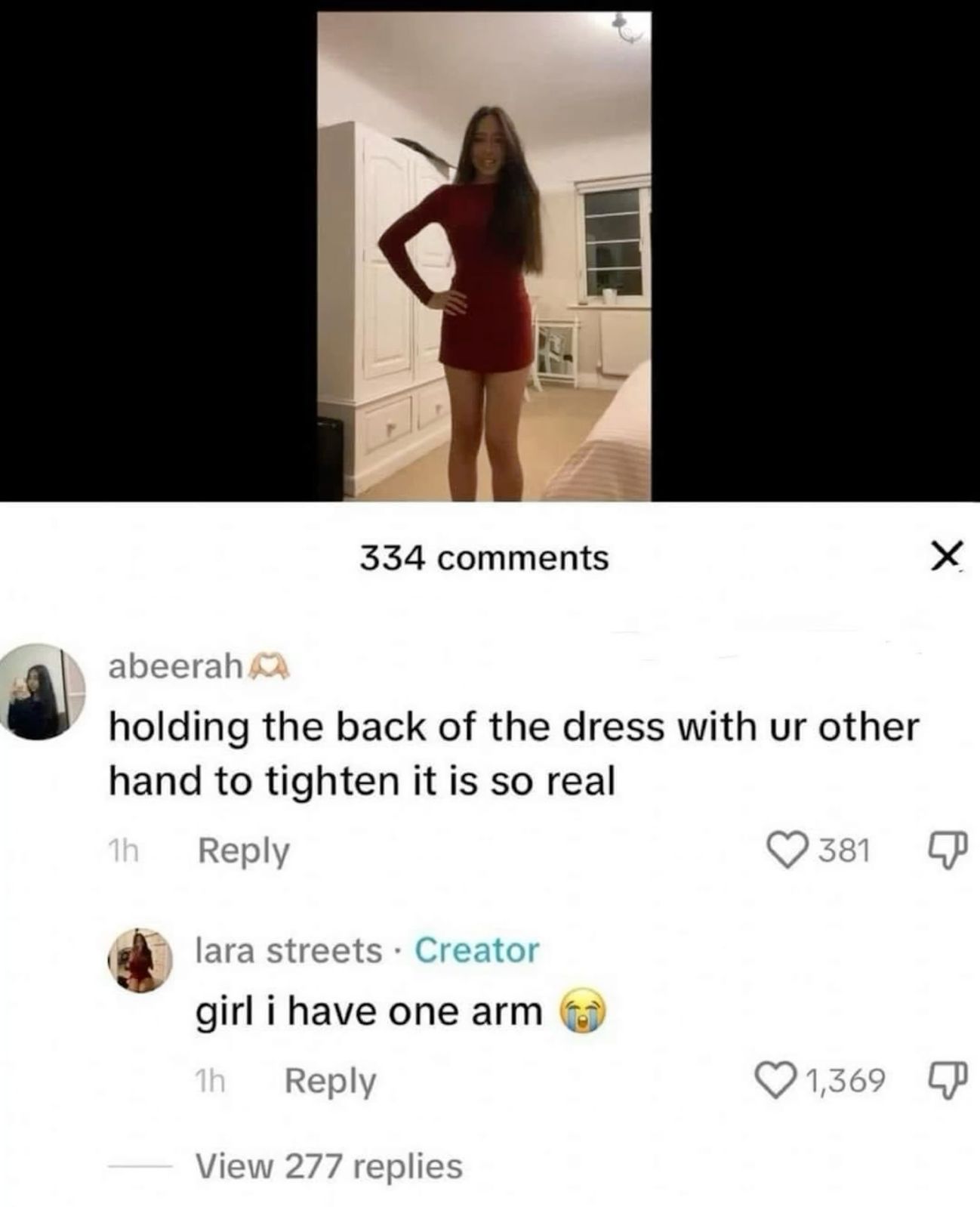Open lara streets' profile avatar
Viewport: 980px width, 1207px height.
140,961
